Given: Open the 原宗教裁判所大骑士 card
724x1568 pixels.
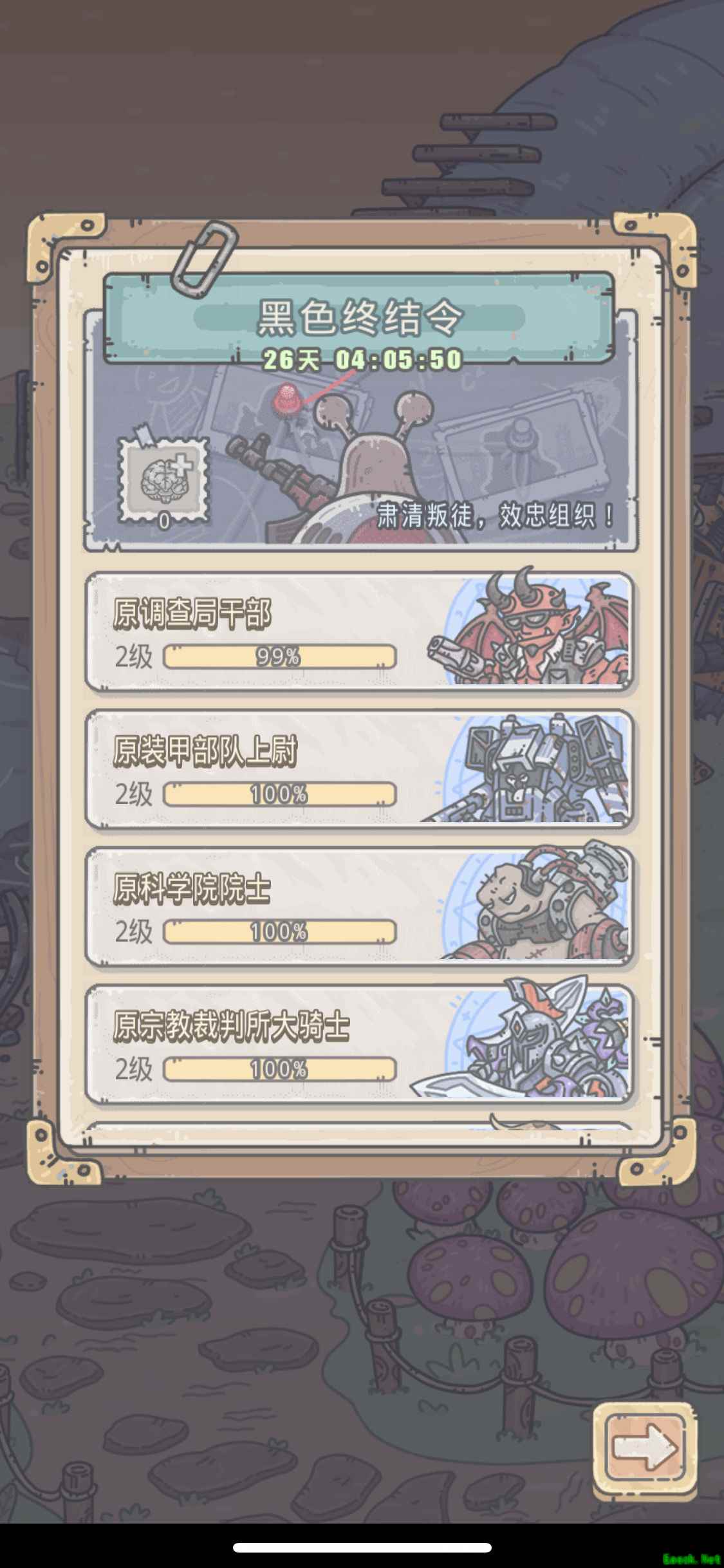Looking at the screenshot, I should coord(359,1043).
